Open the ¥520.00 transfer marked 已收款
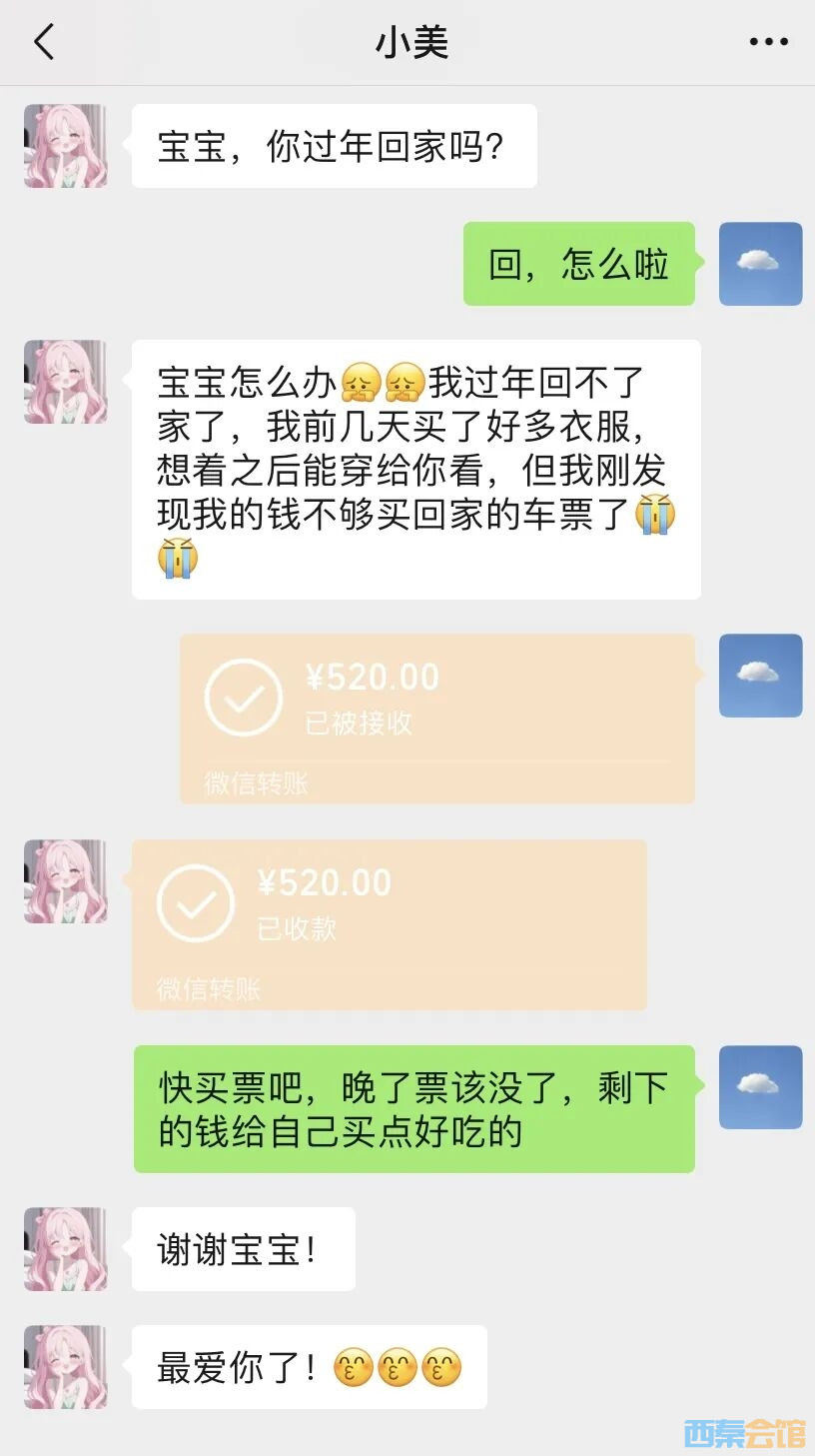815x1456 pixels. pyautogui.click(x=389, y=923)
